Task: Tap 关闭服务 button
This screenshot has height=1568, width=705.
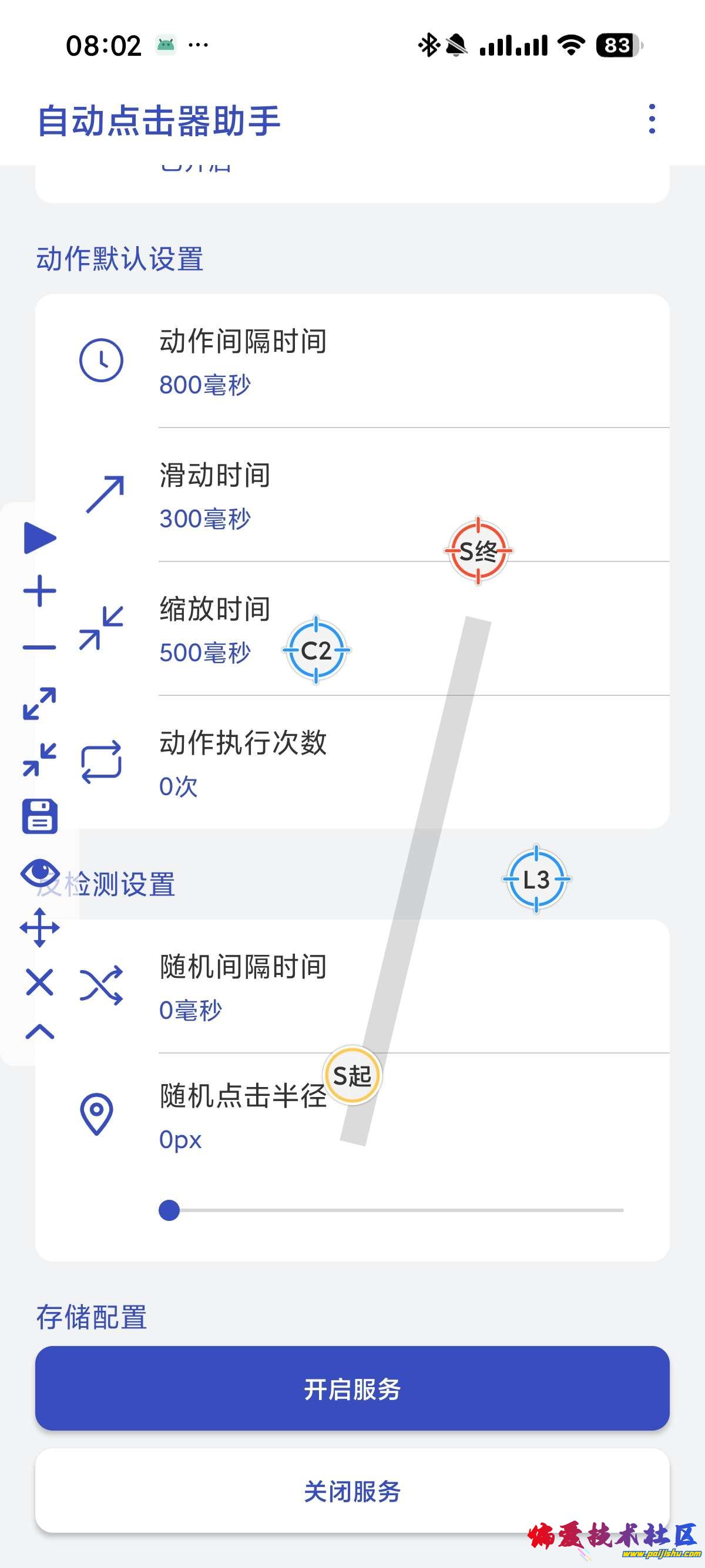Action: pyautogui.click(x=352, y=1490)
